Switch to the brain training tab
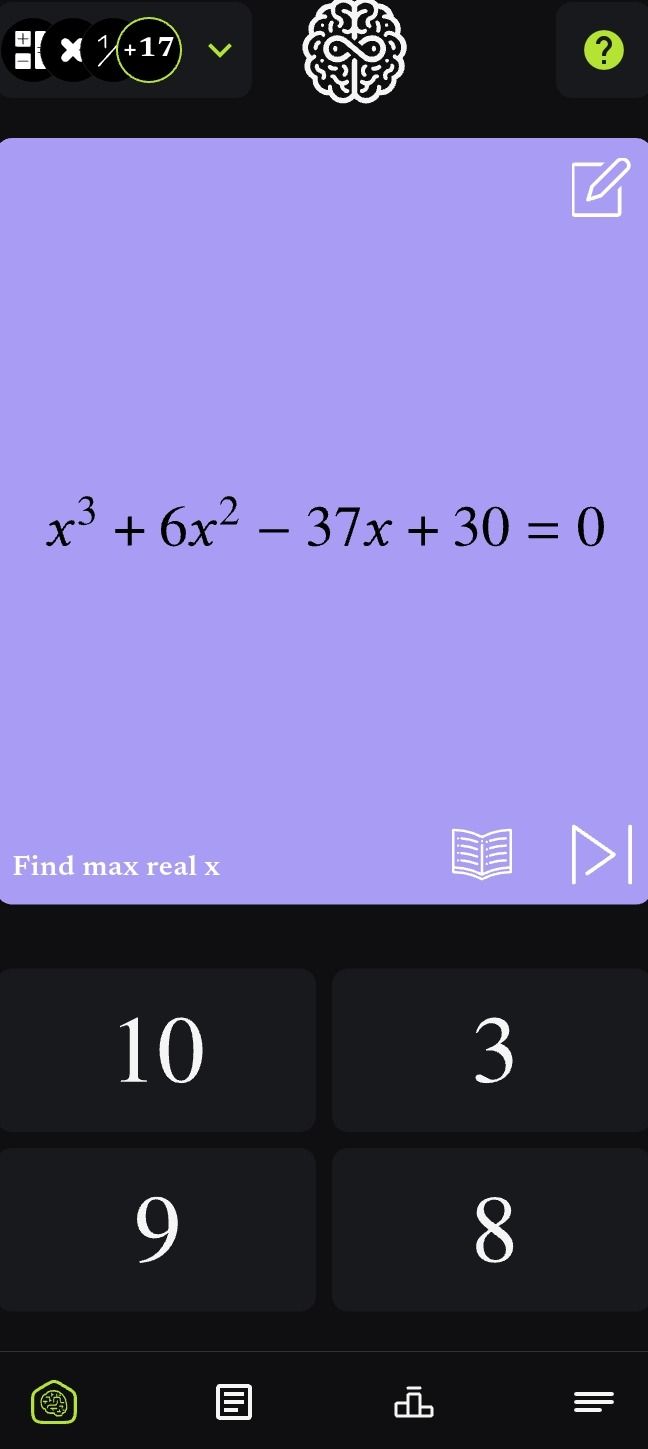648x1449 pixels. (x=54, y=1402)
